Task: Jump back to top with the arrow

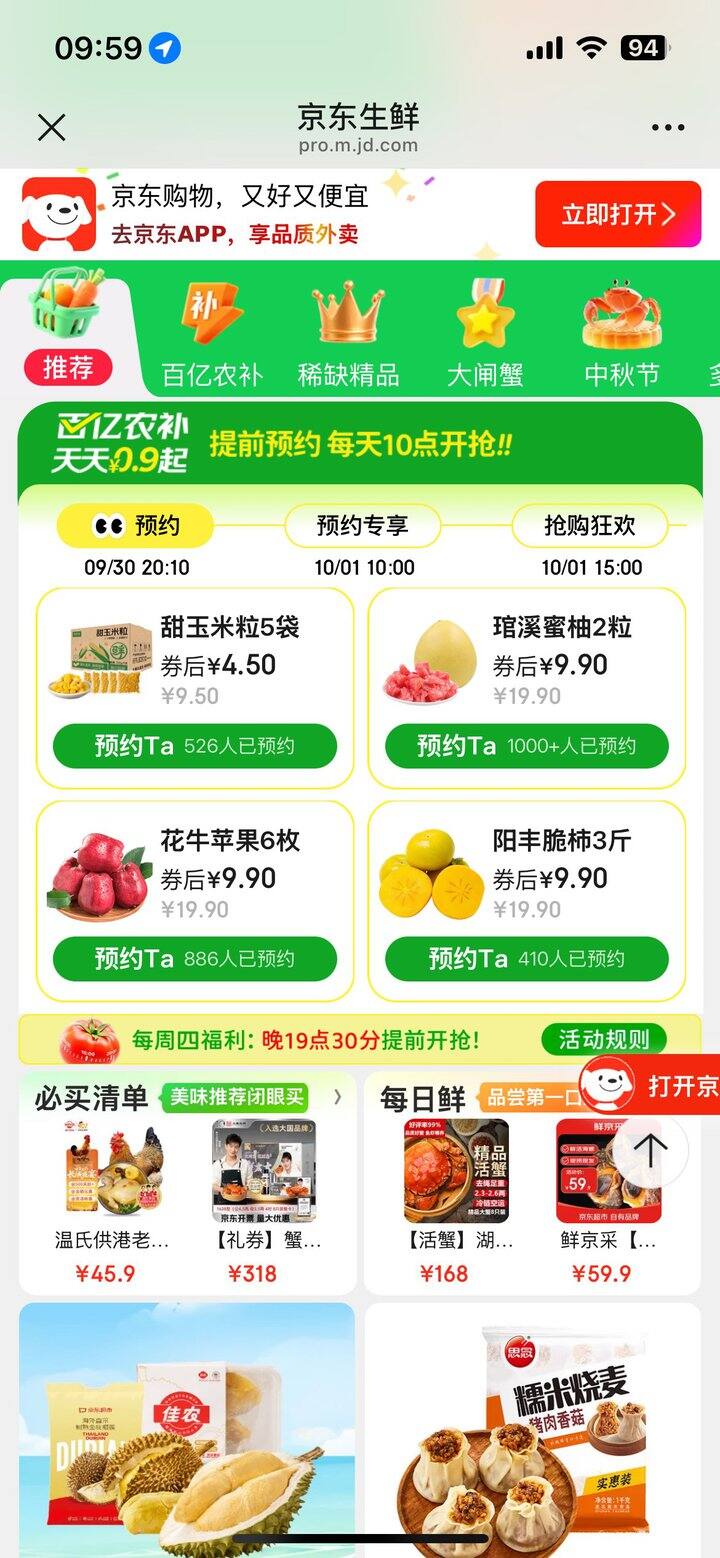Action: (x=650, y=1150)
